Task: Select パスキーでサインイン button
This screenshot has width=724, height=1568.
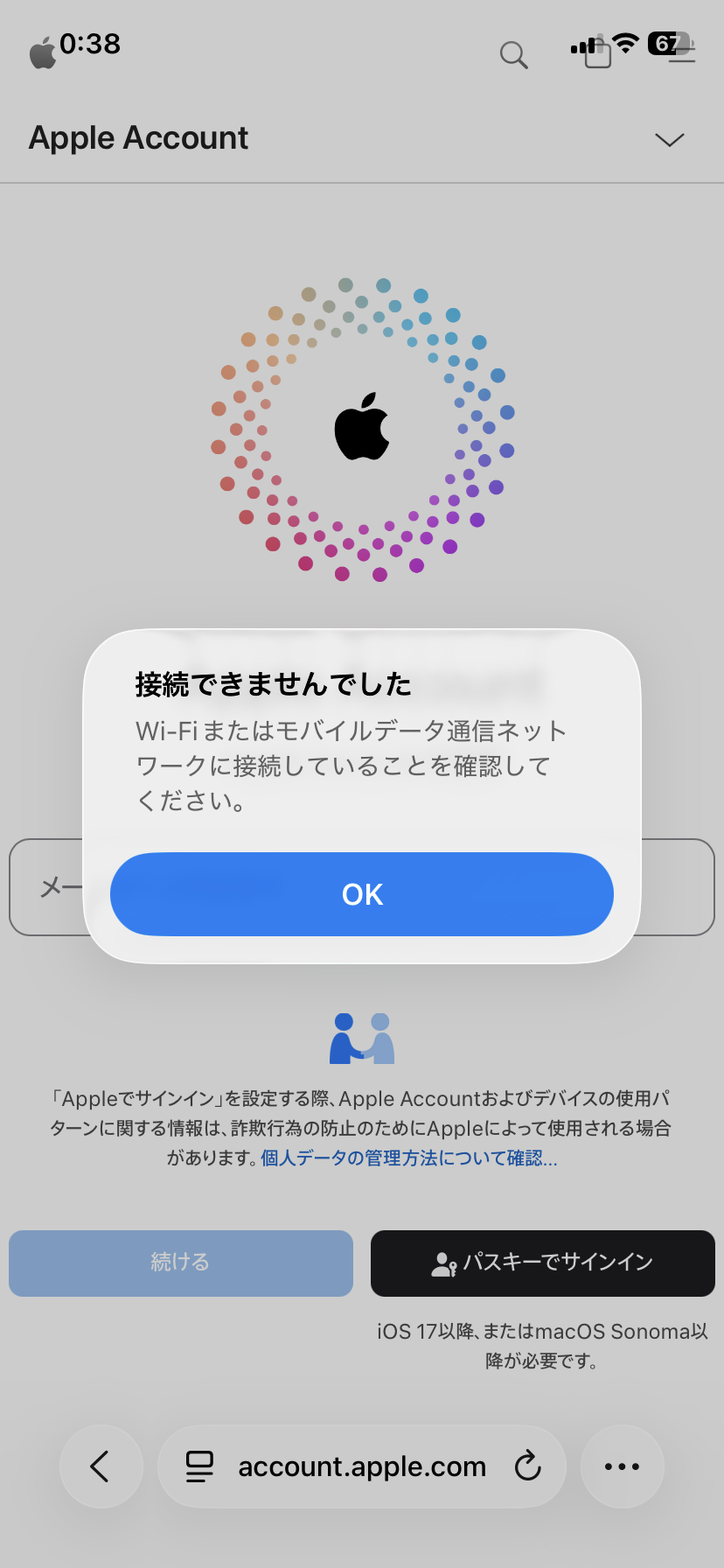Action: [x=542, y=1263]
